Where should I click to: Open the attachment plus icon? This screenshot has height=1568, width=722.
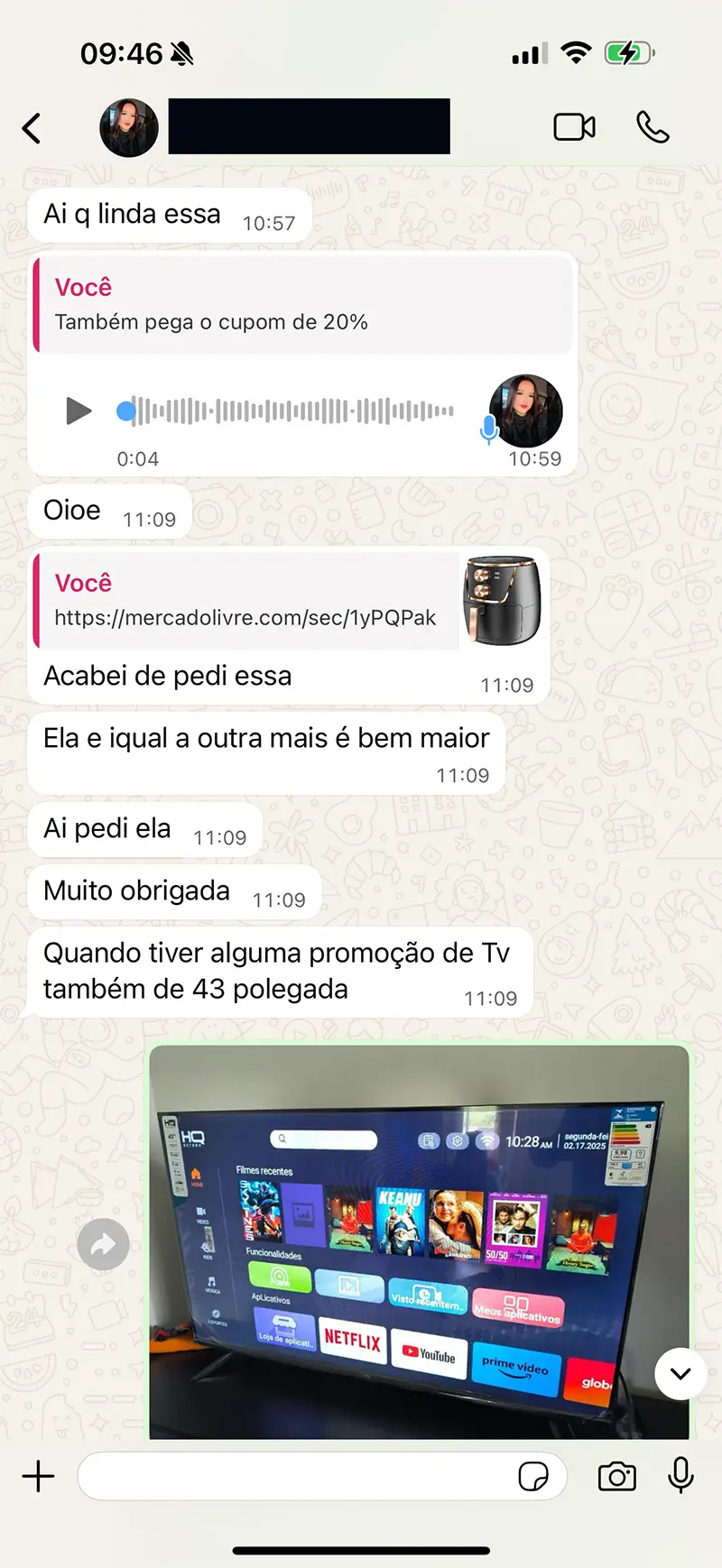[x=37, y=1477]
